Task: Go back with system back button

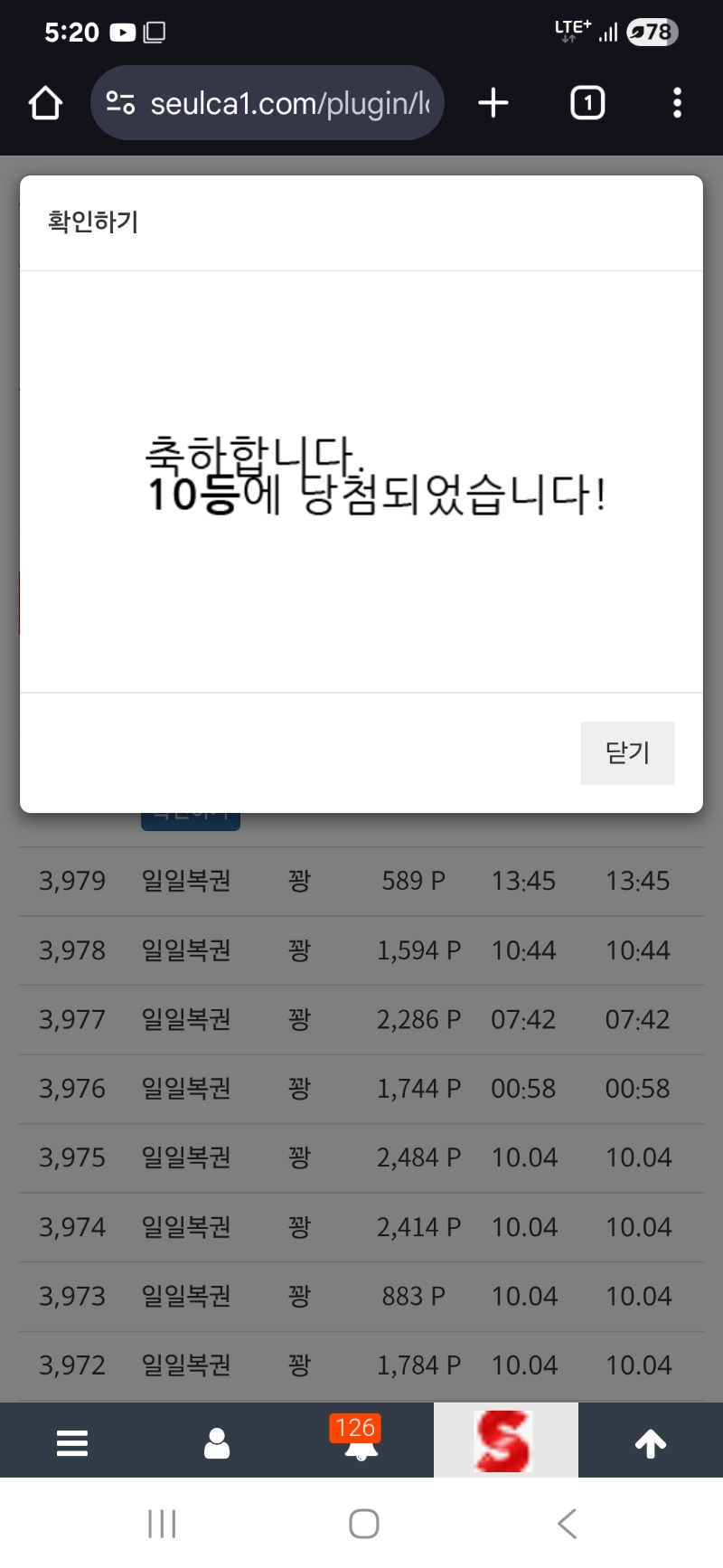Action: (x=567, y=1524)
